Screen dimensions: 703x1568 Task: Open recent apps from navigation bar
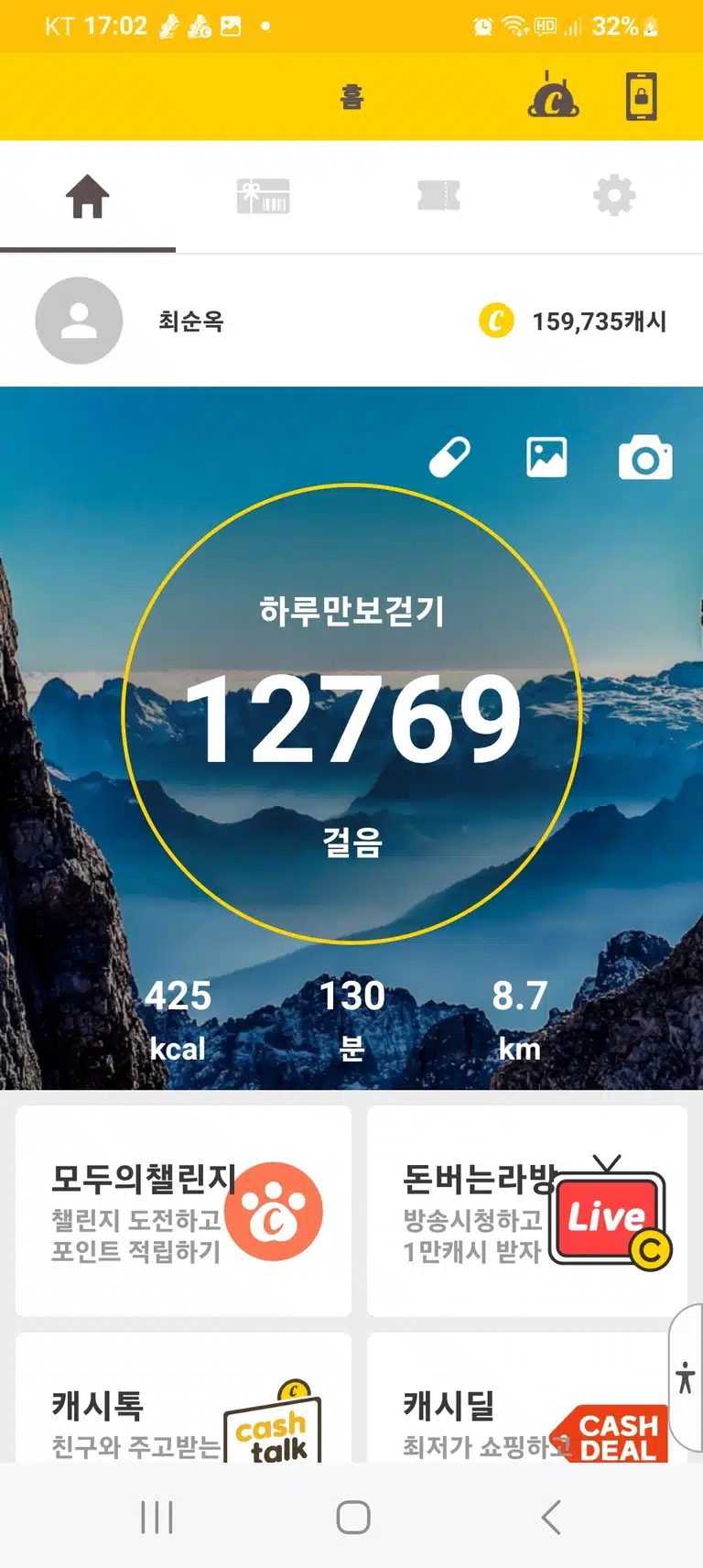pos(157,1518)
